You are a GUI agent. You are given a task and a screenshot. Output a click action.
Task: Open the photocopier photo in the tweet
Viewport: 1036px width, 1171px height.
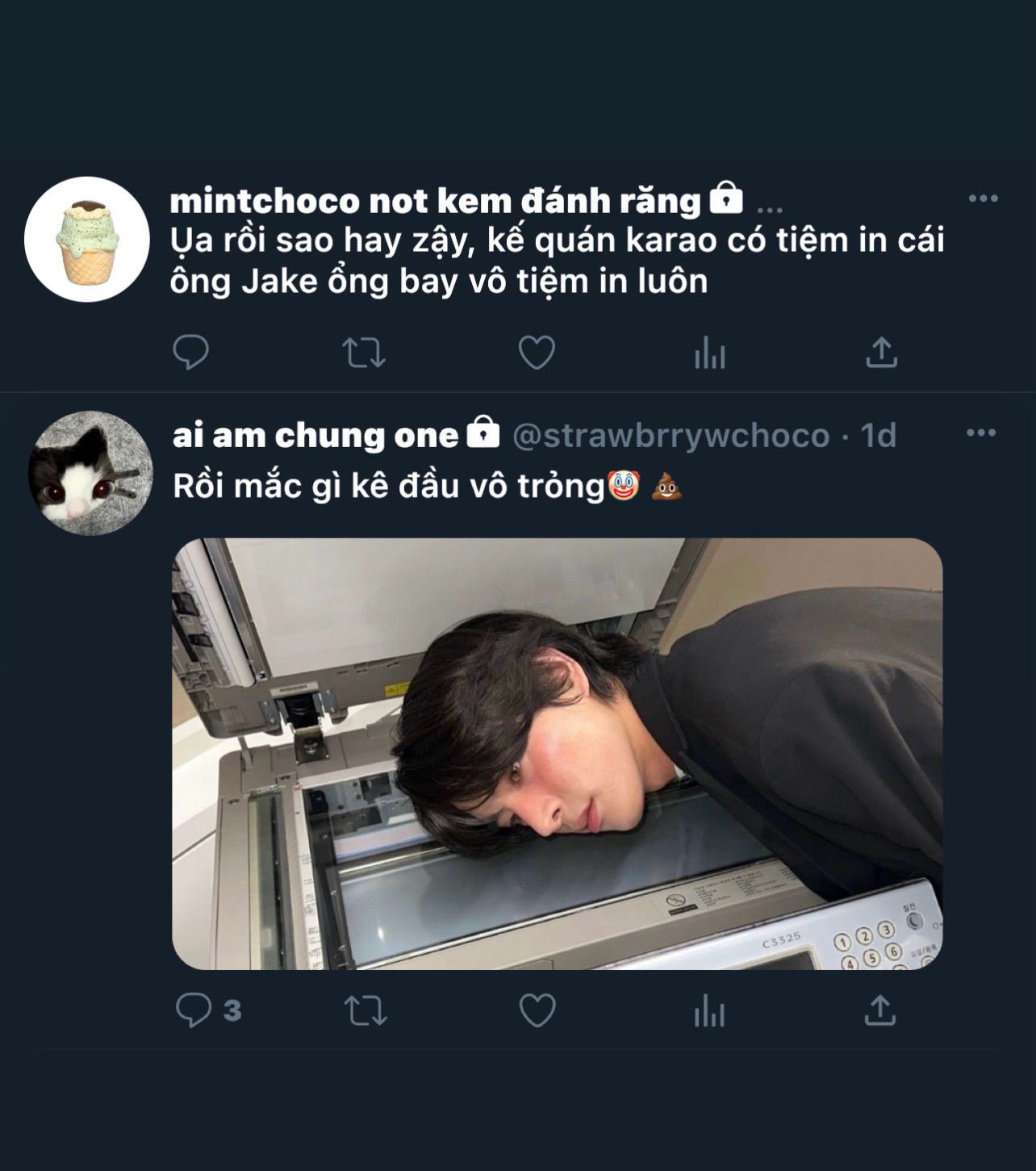[558, 754]
